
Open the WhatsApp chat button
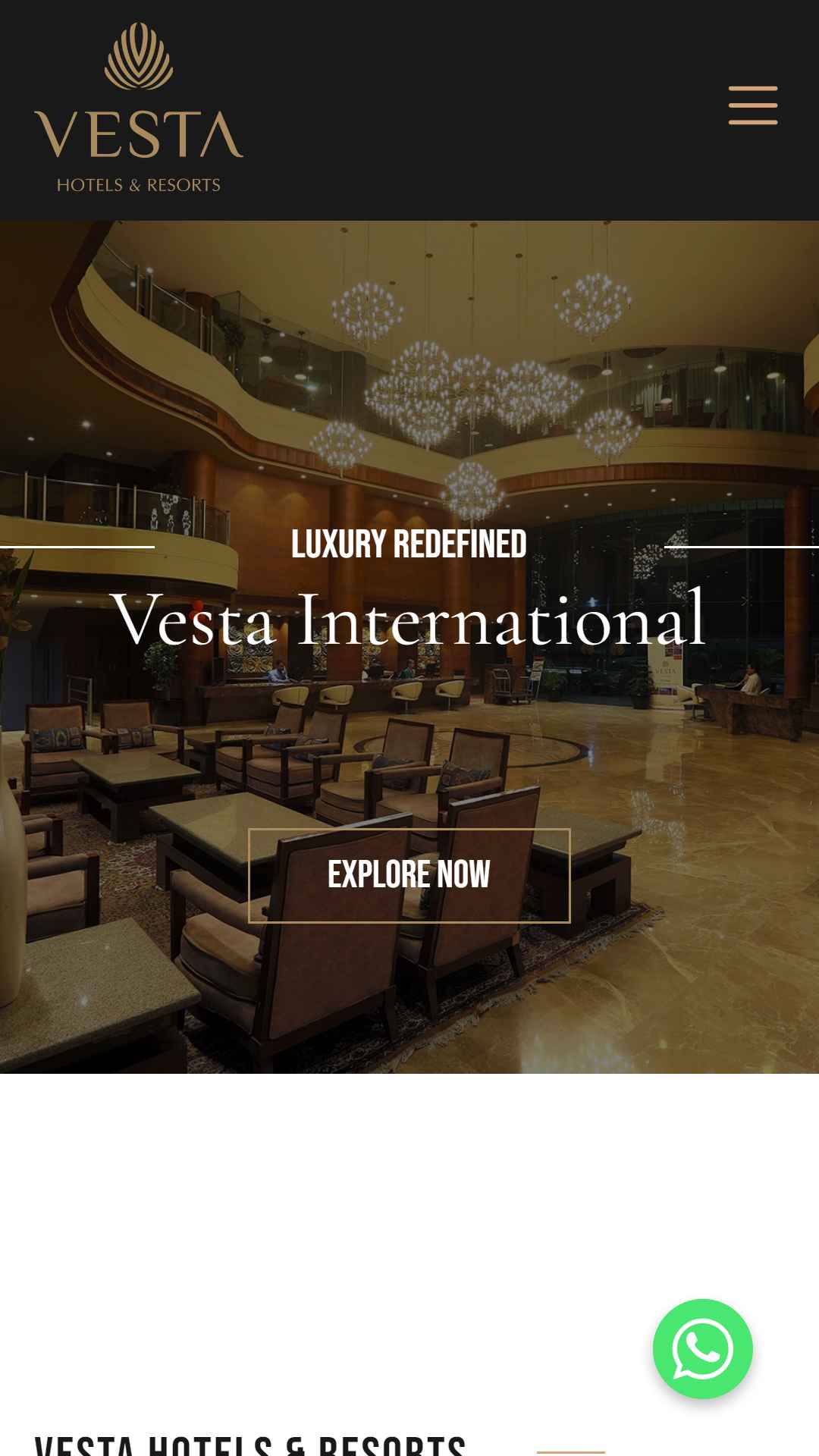point(702,1348)
